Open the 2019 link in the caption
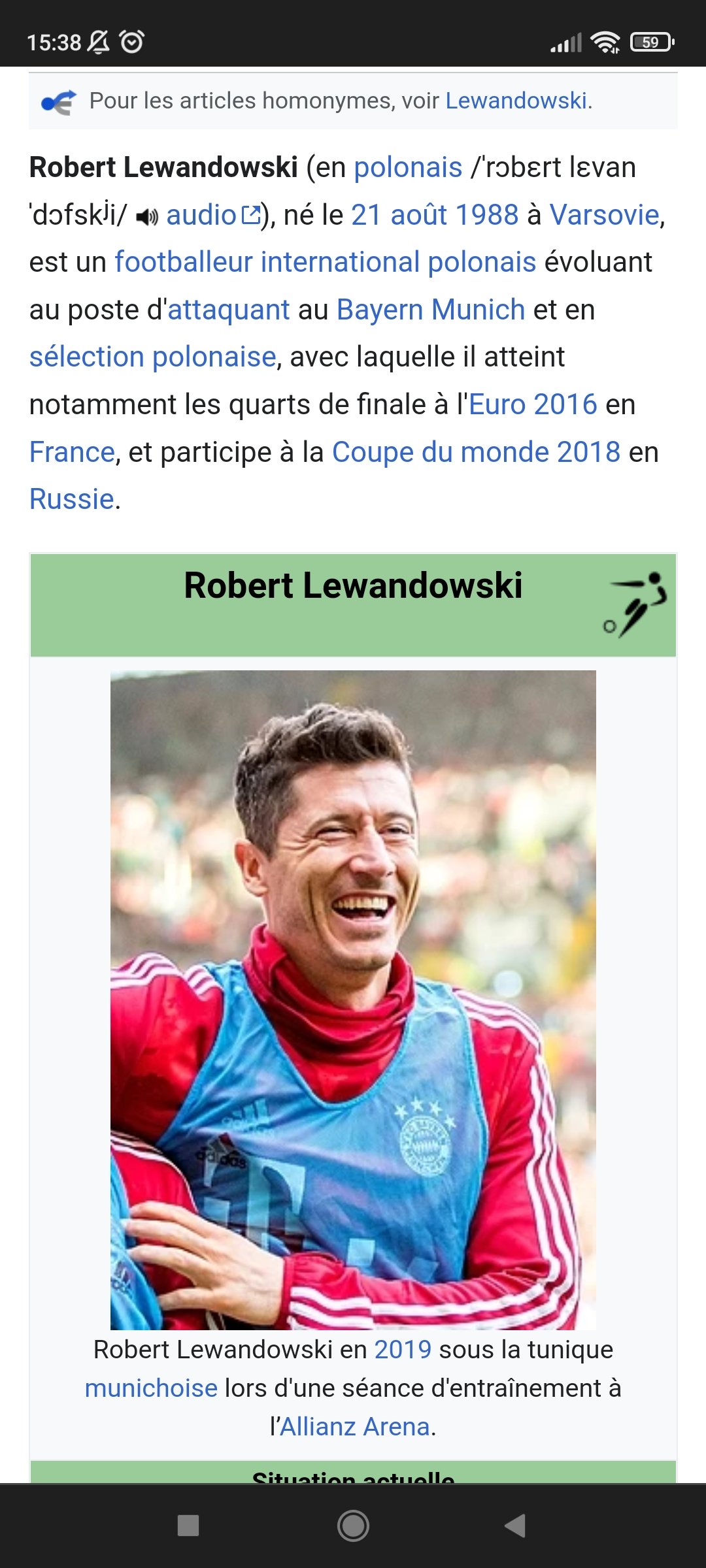Viewport: 706px width, 1568px height. click(402, 1349)
